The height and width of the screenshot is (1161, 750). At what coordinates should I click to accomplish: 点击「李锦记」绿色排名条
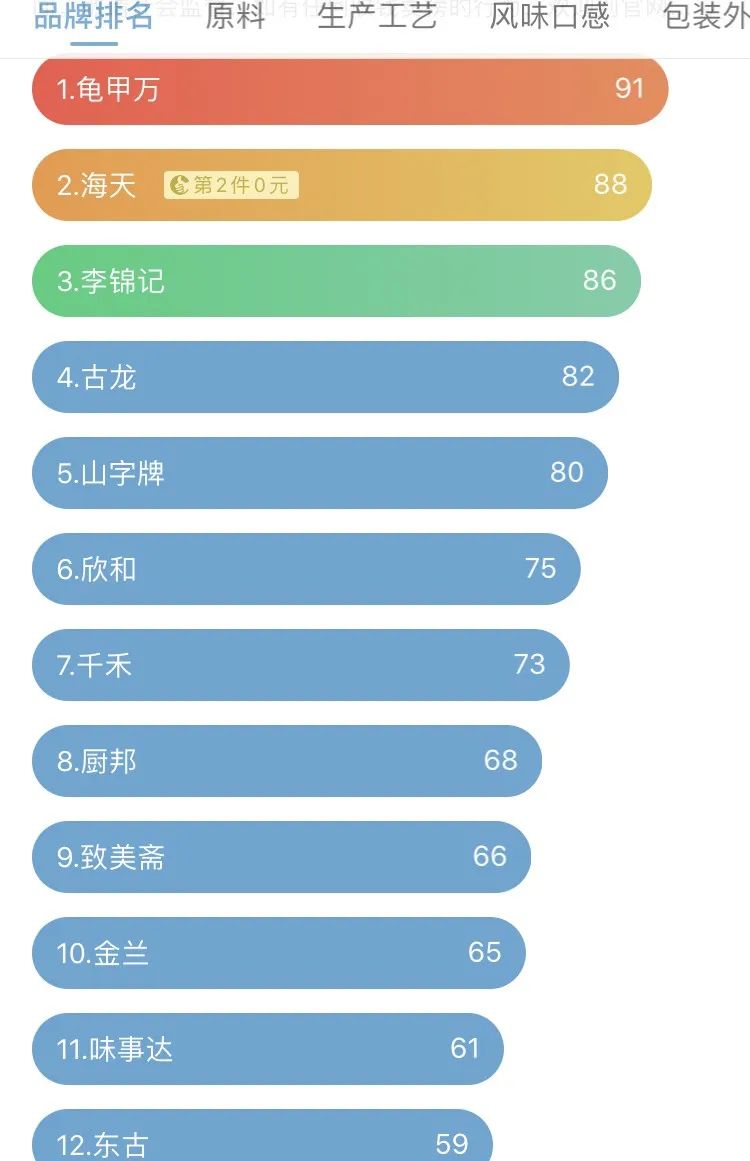click(337, 281)
